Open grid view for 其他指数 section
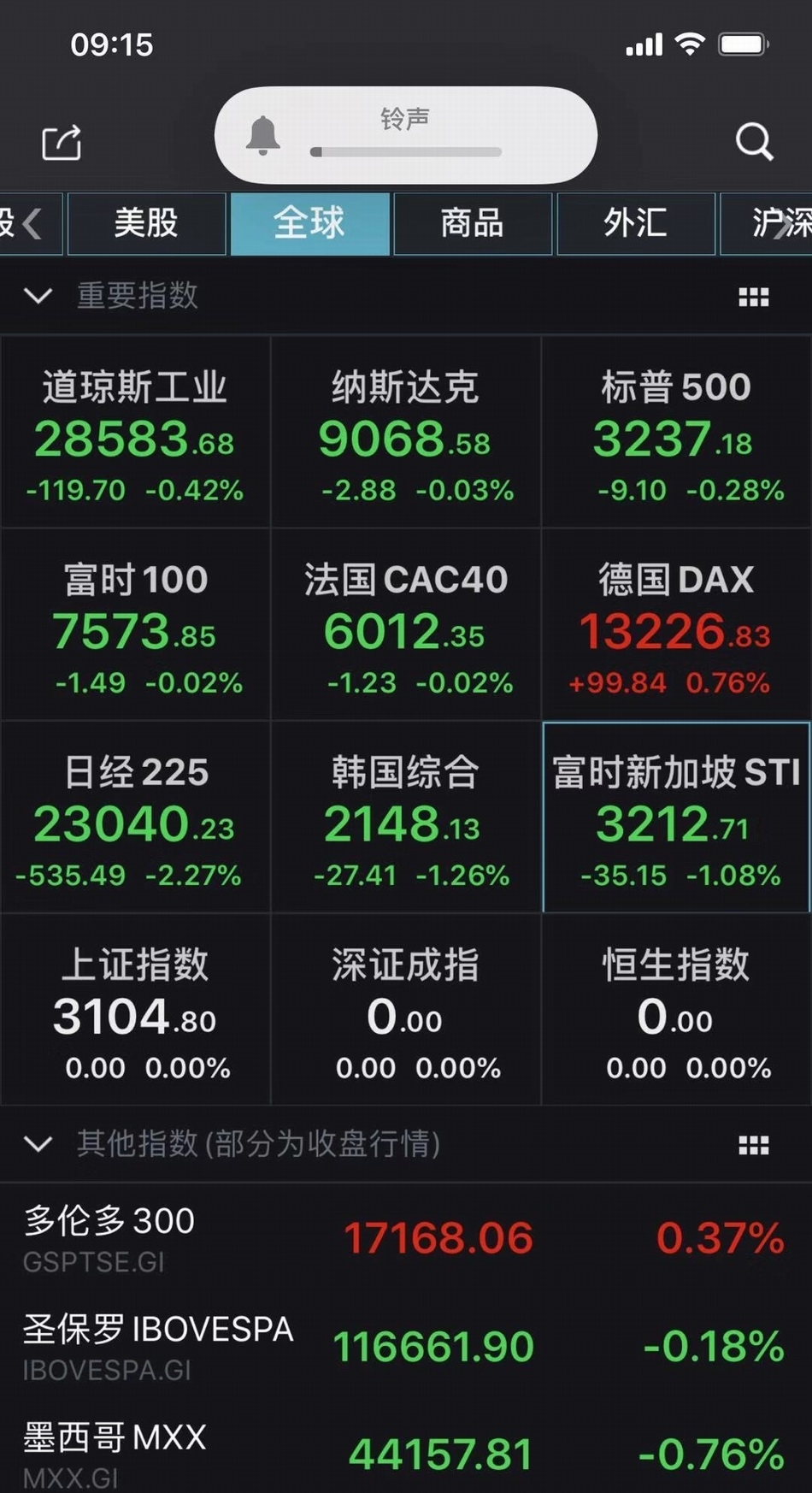The width and height of the screenshot is (812, 1493). 753,1144
